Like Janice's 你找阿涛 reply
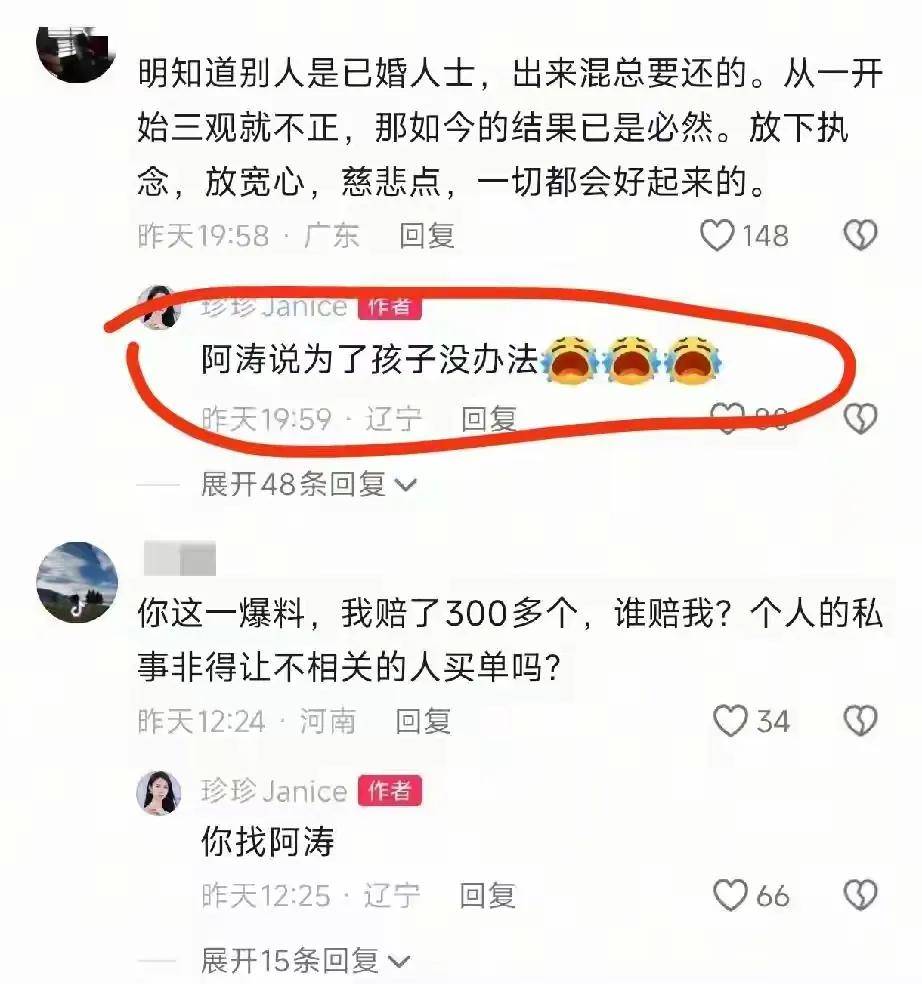 pos(731,896)
